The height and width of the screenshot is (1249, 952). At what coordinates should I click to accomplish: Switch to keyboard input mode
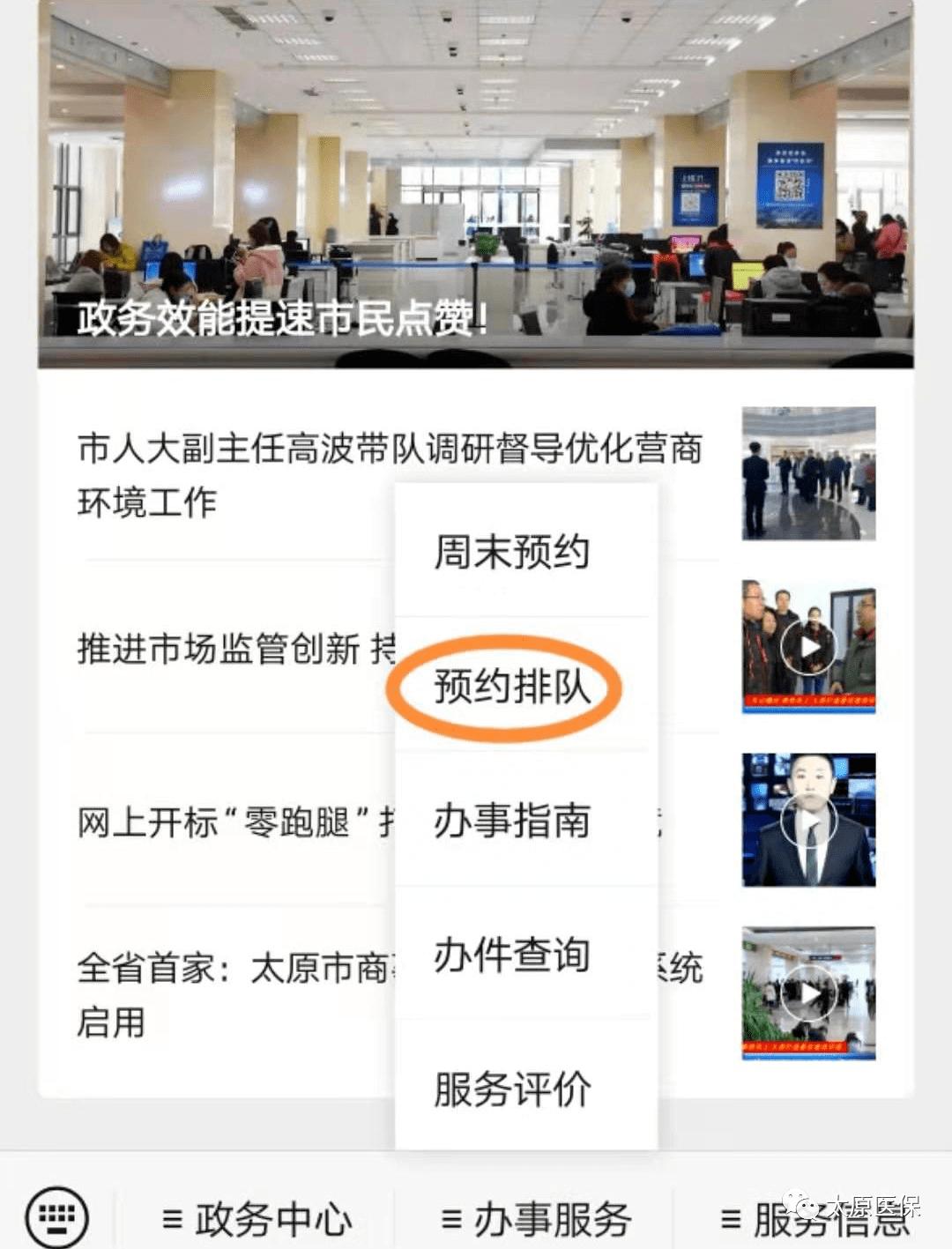pyautogui.click(x=56, y=1217)
